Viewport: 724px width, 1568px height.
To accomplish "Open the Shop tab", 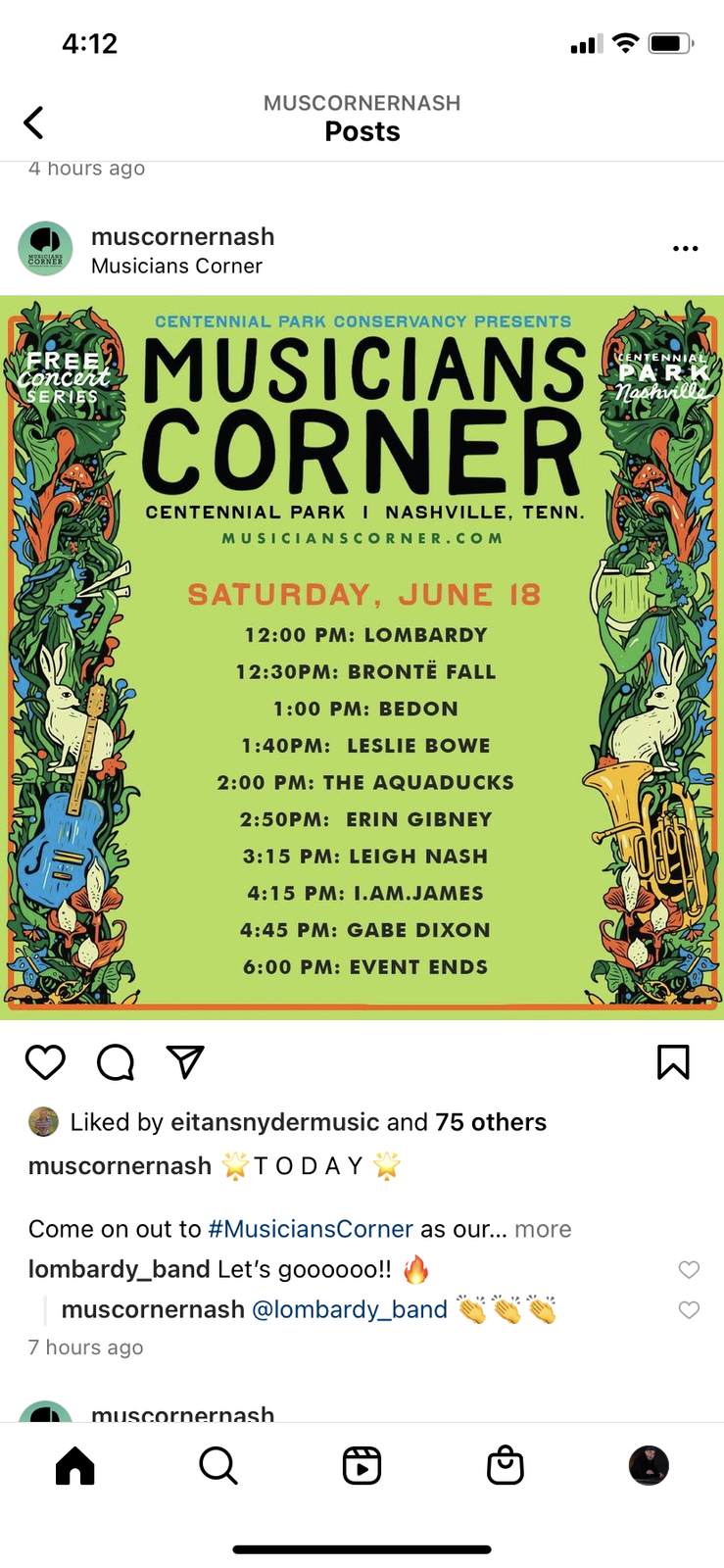I will tap(506, 1466).
